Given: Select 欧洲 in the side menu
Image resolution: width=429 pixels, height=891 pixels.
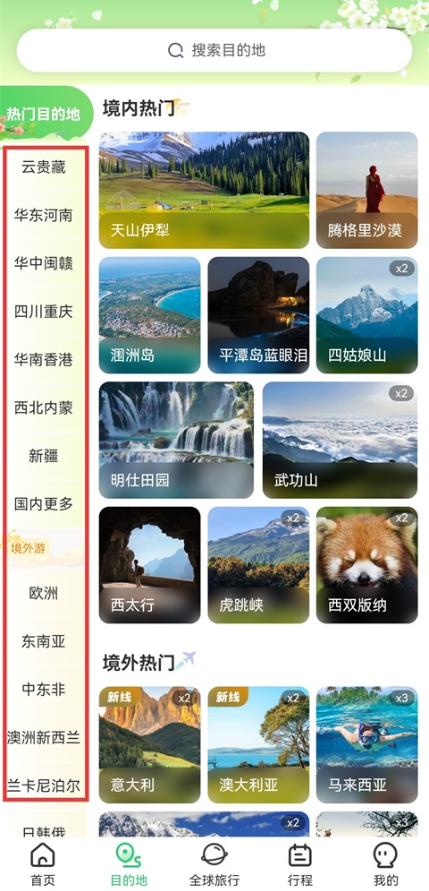Looking at the screenshot, I should coord(44,593).
